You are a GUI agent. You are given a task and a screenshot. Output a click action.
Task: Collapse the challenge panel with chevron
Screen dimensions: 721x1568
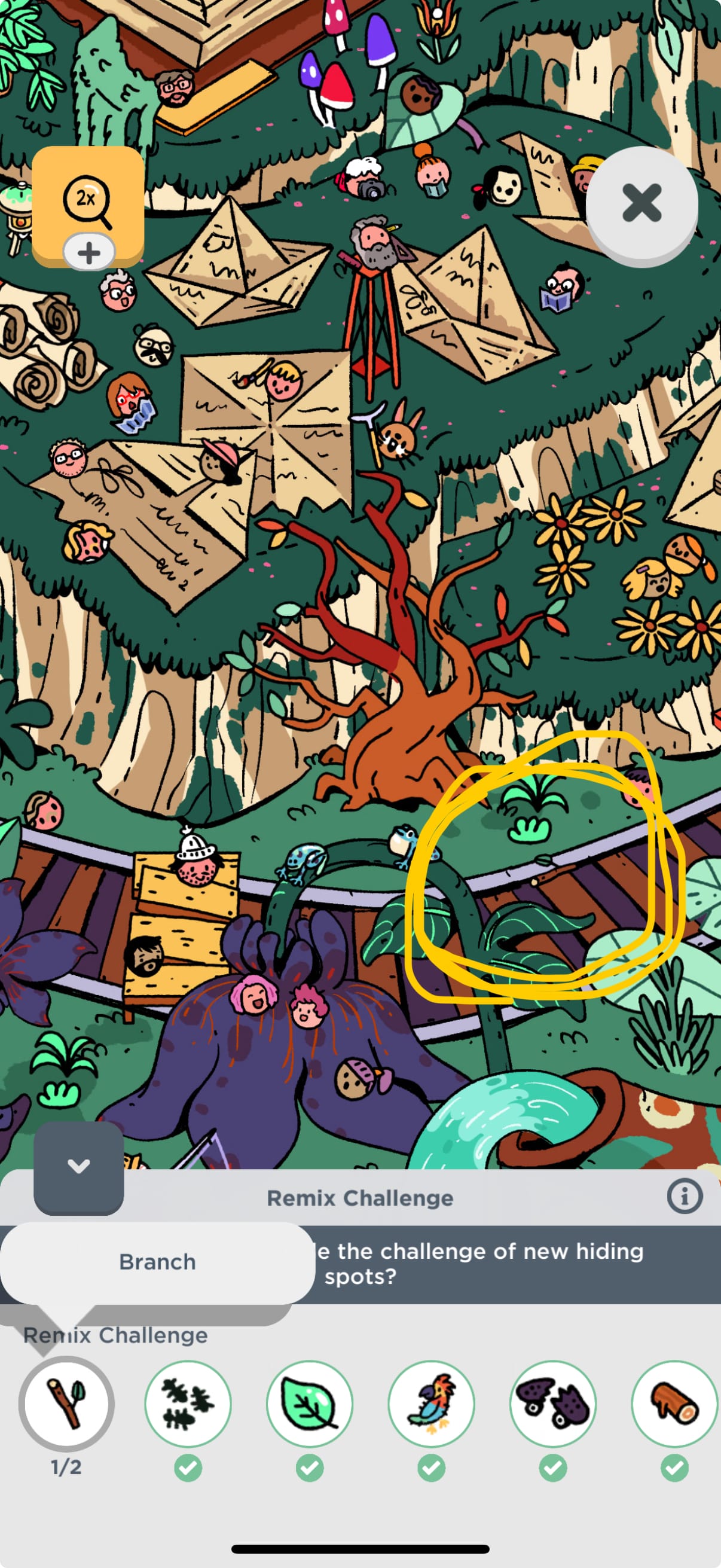pos(78,1166)
